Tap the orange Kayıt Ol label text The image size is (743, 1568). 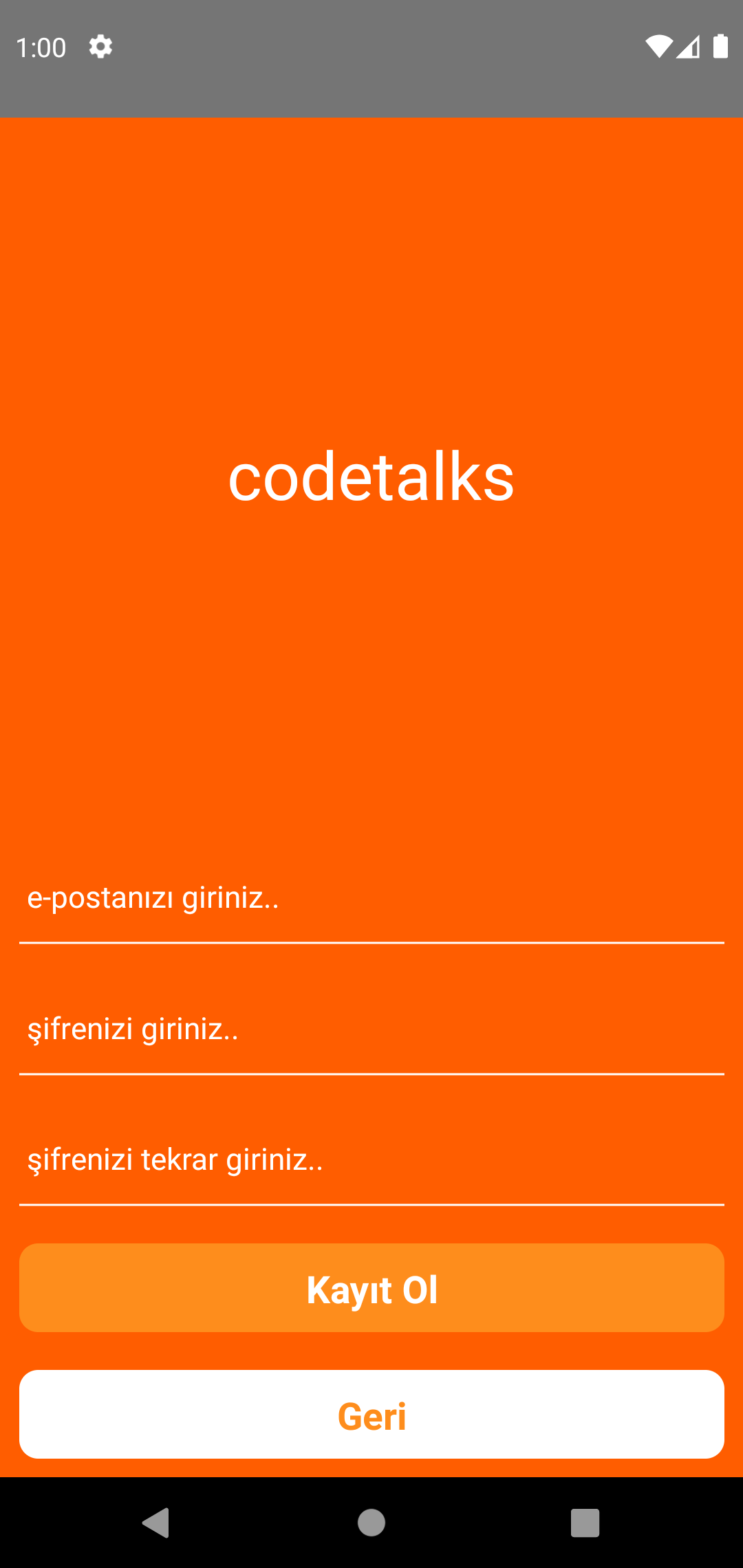coord(371,1288)
